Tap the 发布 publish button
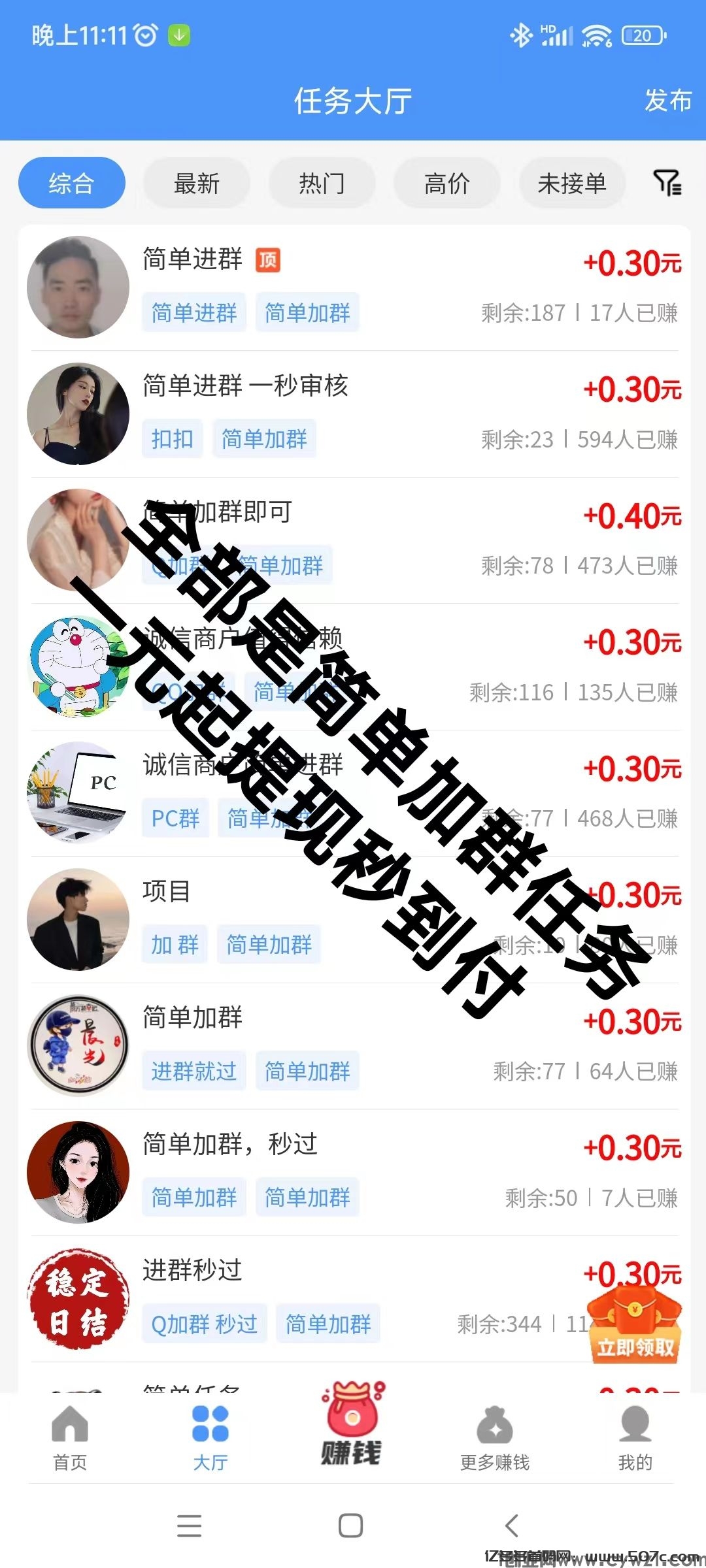The height and width of the screenshot is (1568, 706). 667,101
